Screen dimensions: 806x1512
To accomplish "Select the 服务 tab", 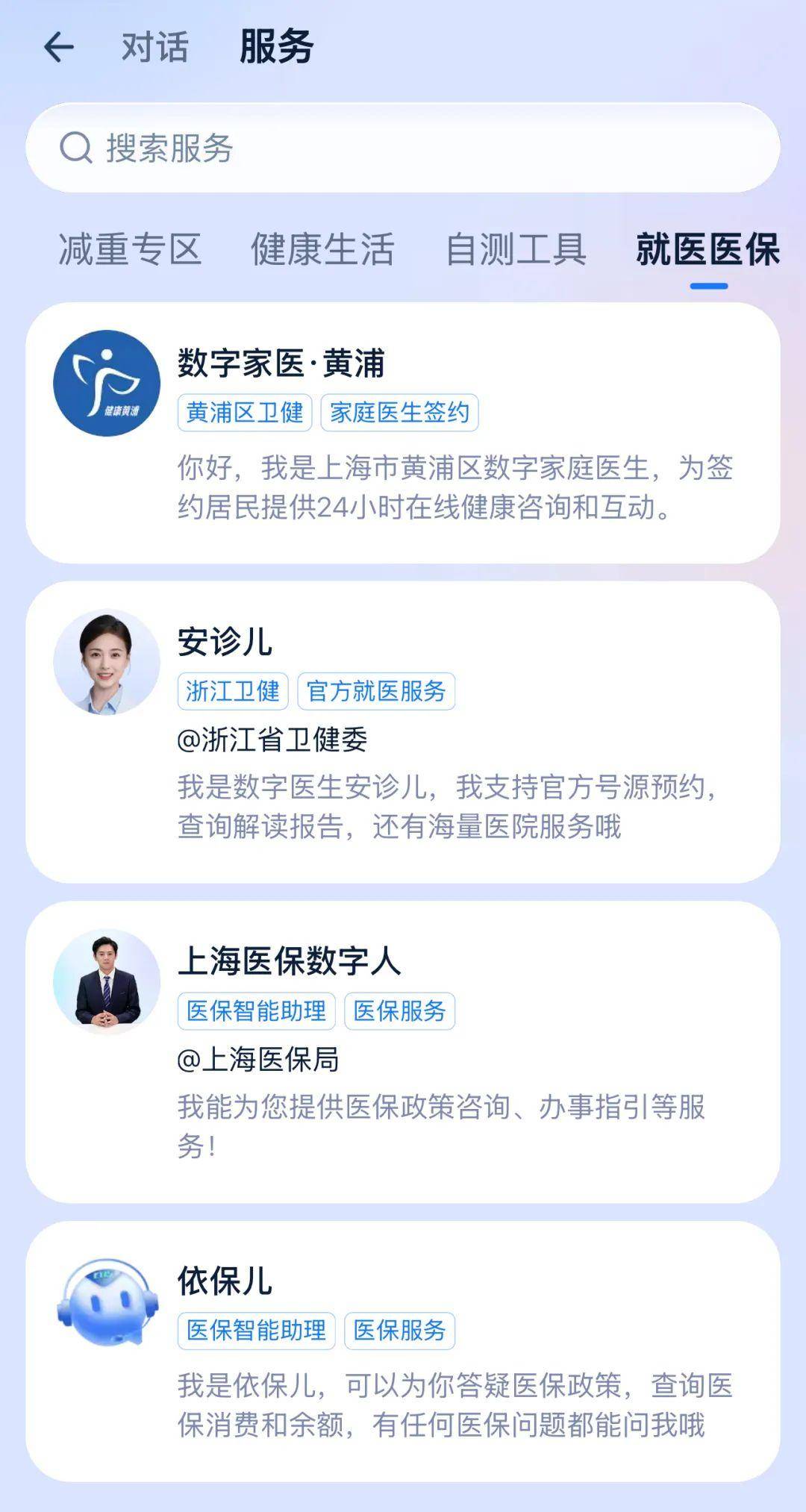I will pos(276,47).
